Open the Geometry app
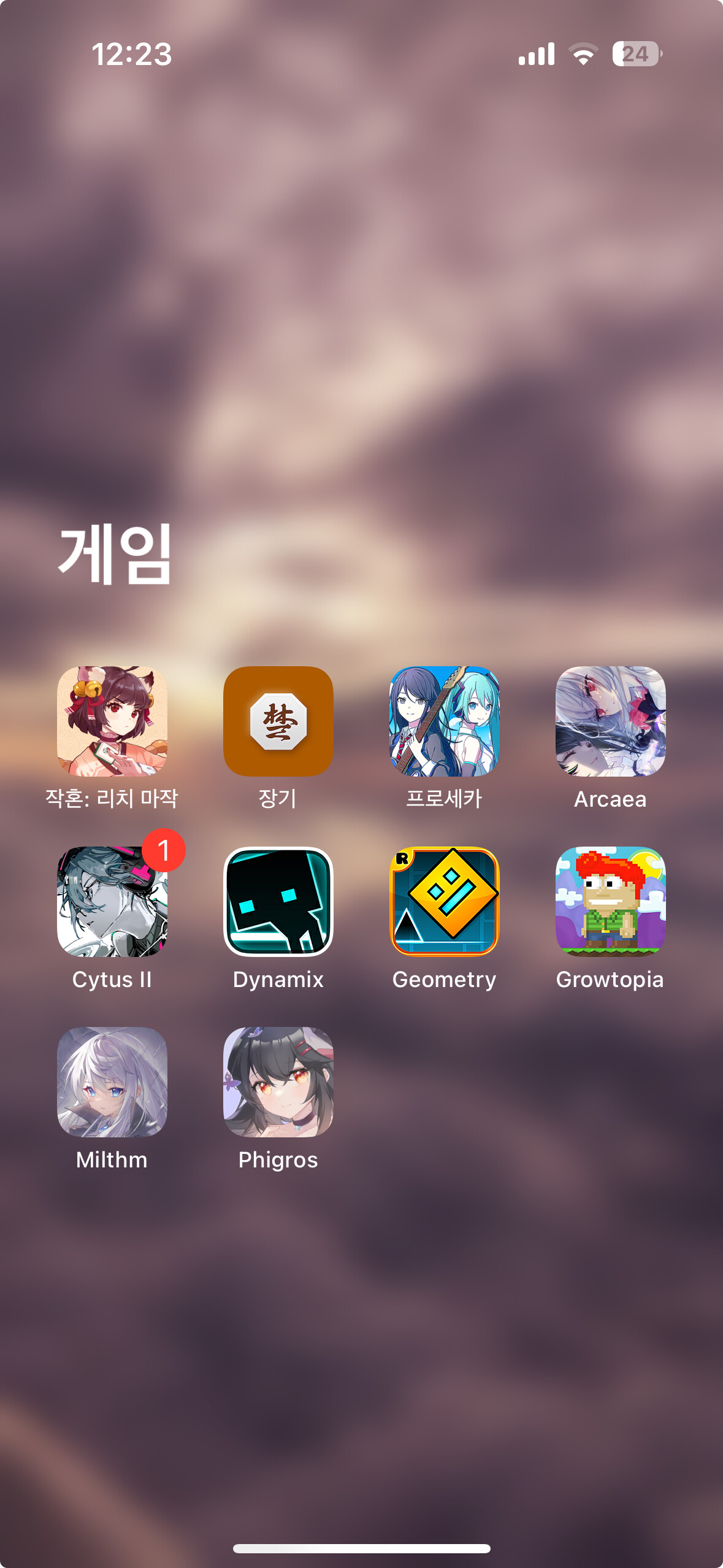Screen dimensions: 723x1568 tap(445, 902)
